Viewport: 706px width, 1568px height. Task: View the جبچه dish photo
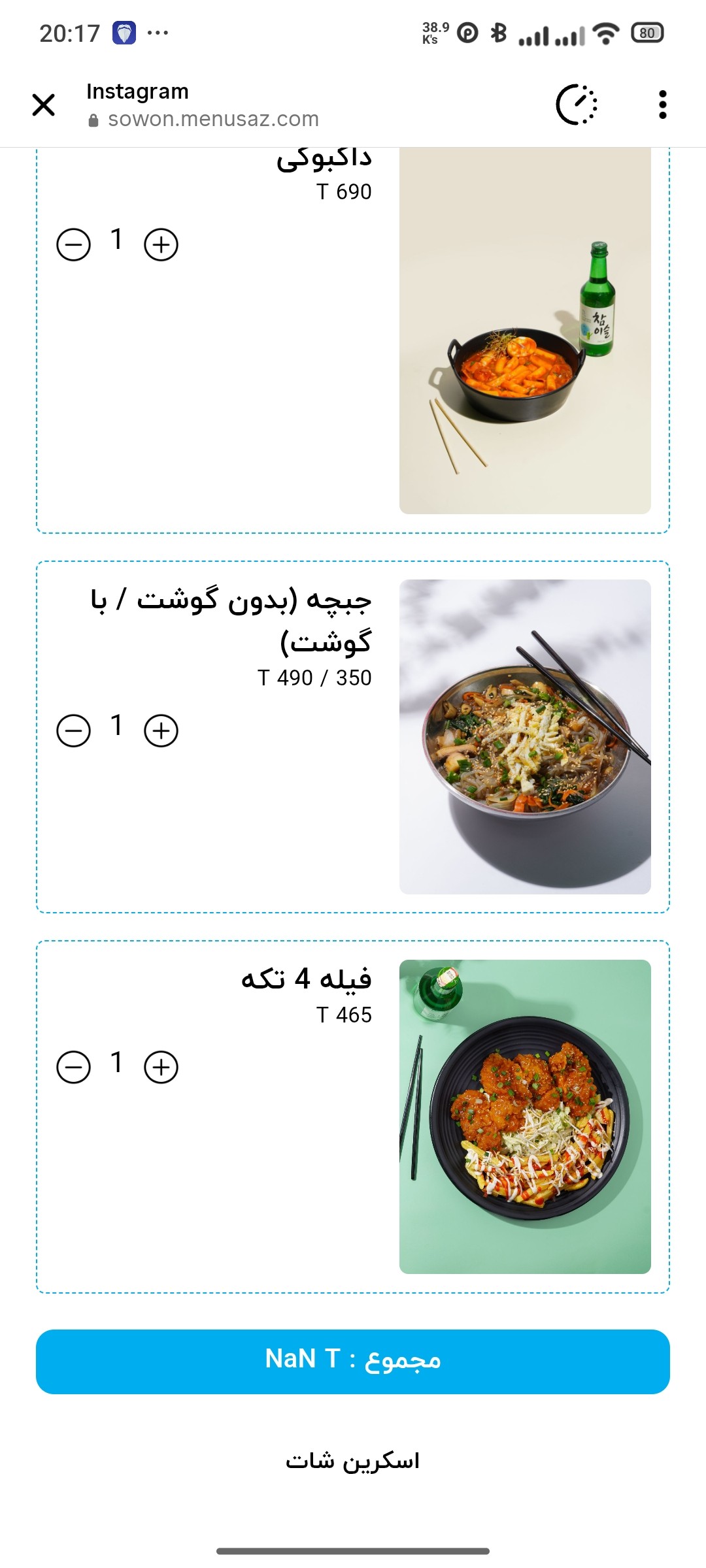coord(525,736)
